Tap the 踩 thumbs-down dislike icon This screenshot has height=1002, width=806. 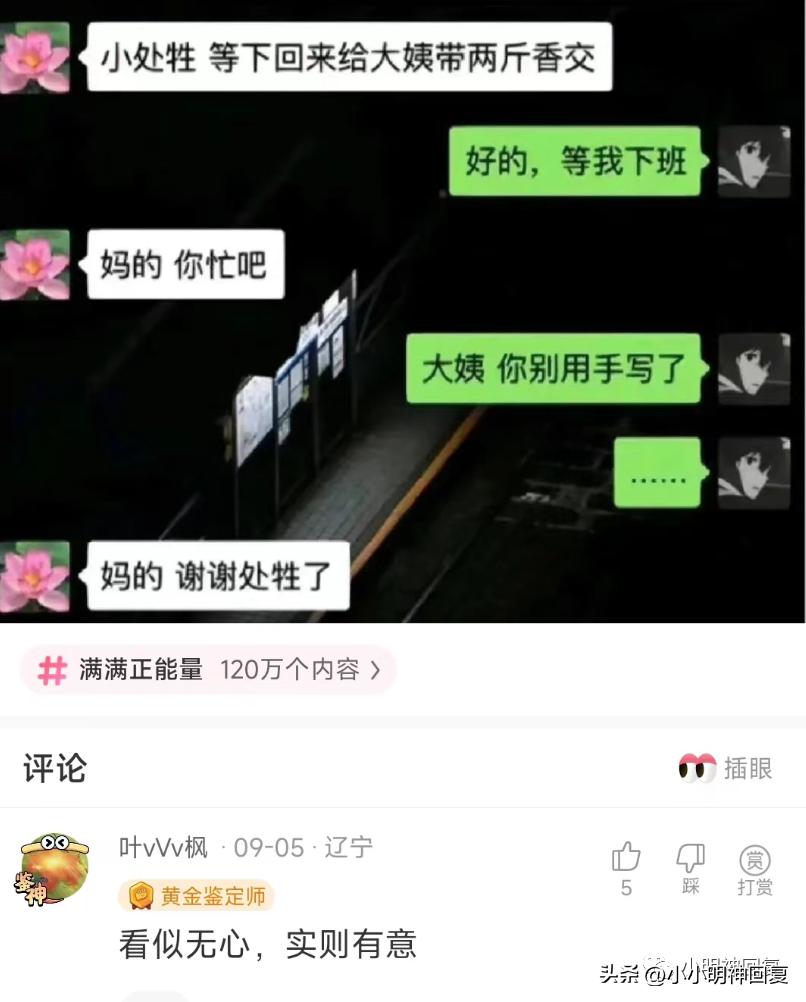click(688, 853)
